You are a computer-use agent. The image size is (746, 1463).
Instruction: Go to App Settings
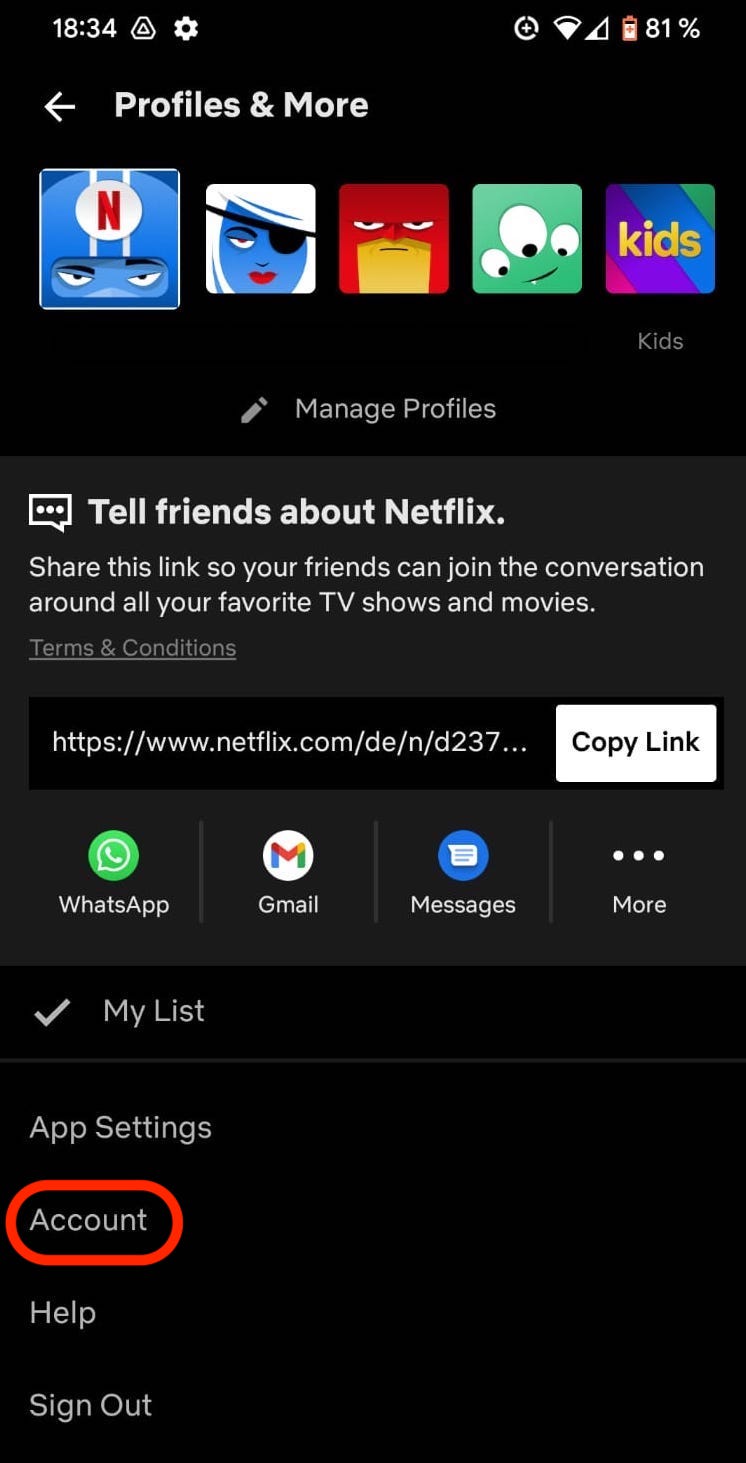pos(120,1127)
